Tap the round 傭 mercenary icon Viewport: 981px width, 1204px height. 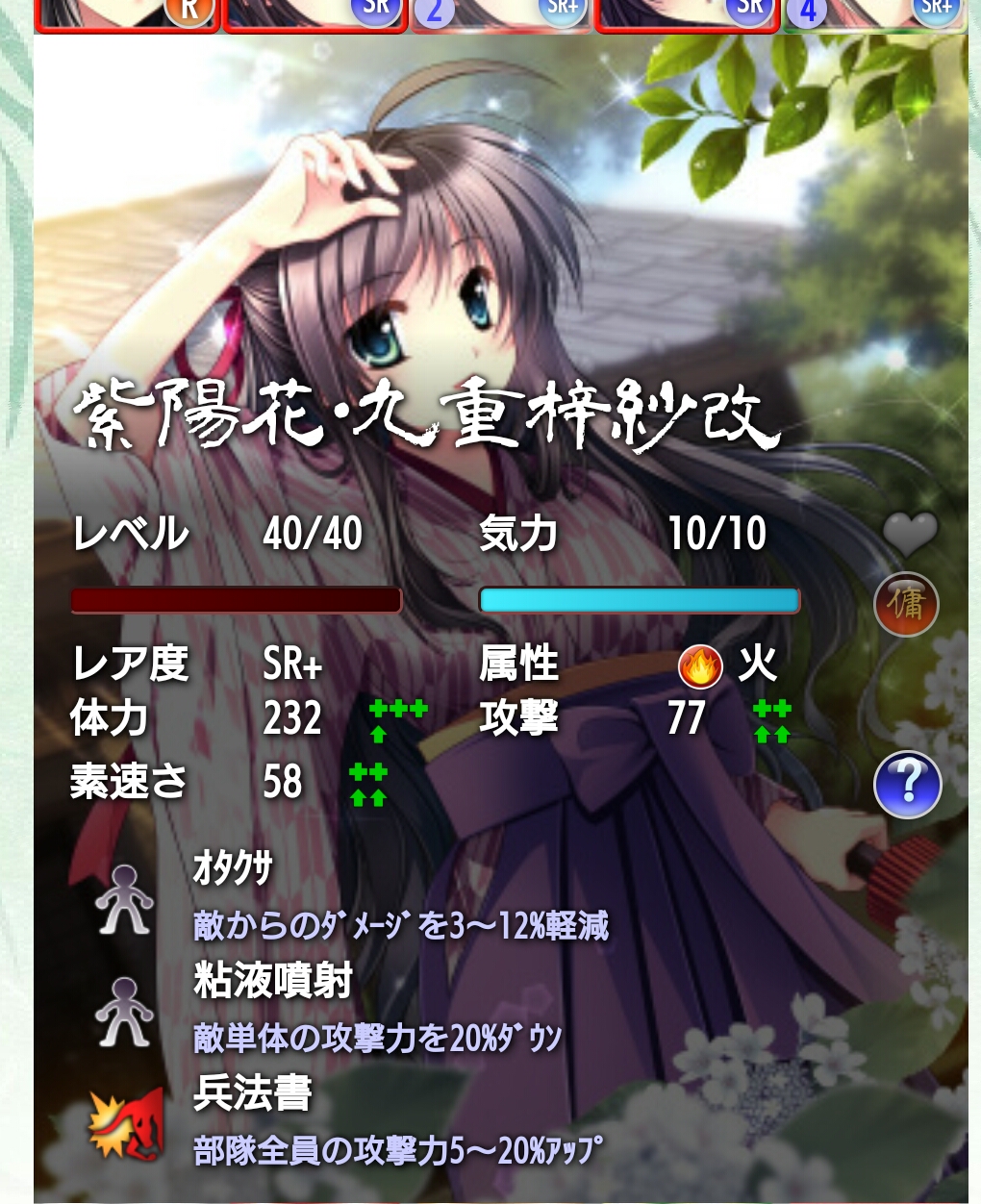906,604
